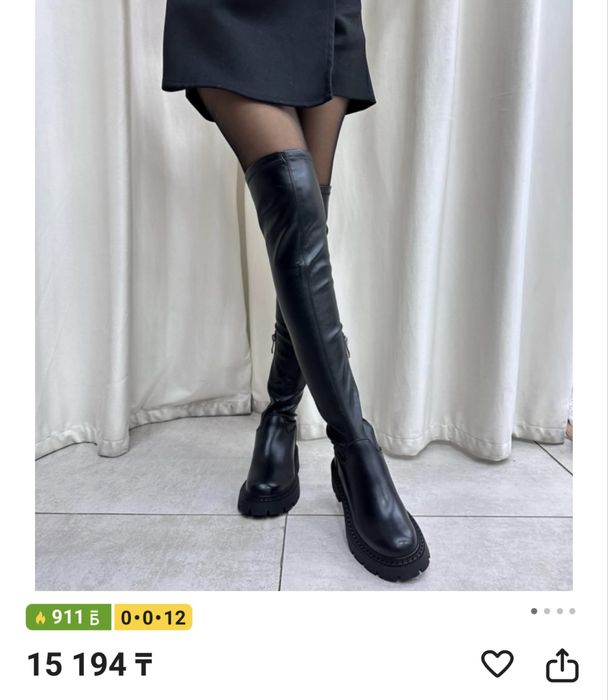This screenshot has width=608, height=700.
Task: Tap the 911 bonus badge
Action: pyautogui.click(x=68, y=617)
